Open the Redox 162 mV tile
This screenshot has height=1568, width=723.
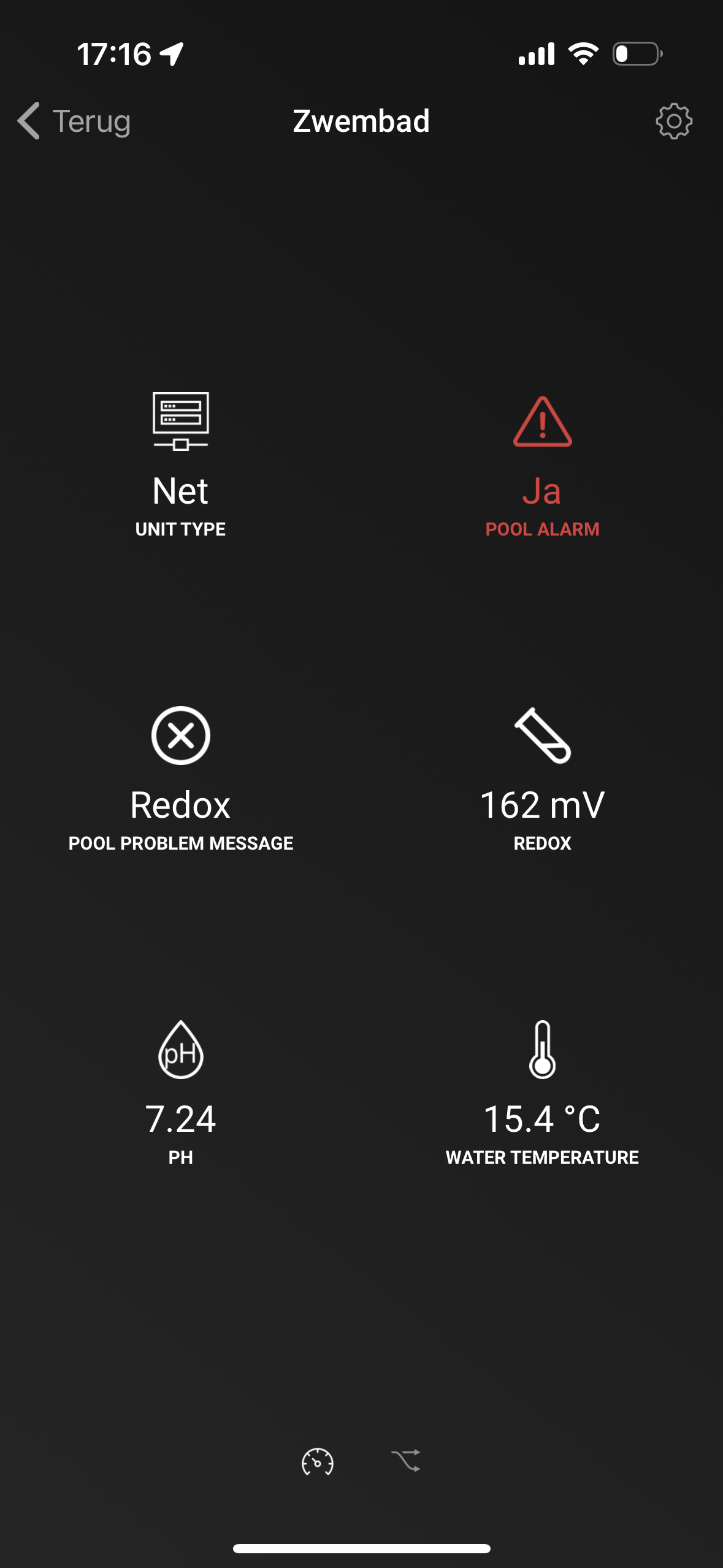pos(542,779)
